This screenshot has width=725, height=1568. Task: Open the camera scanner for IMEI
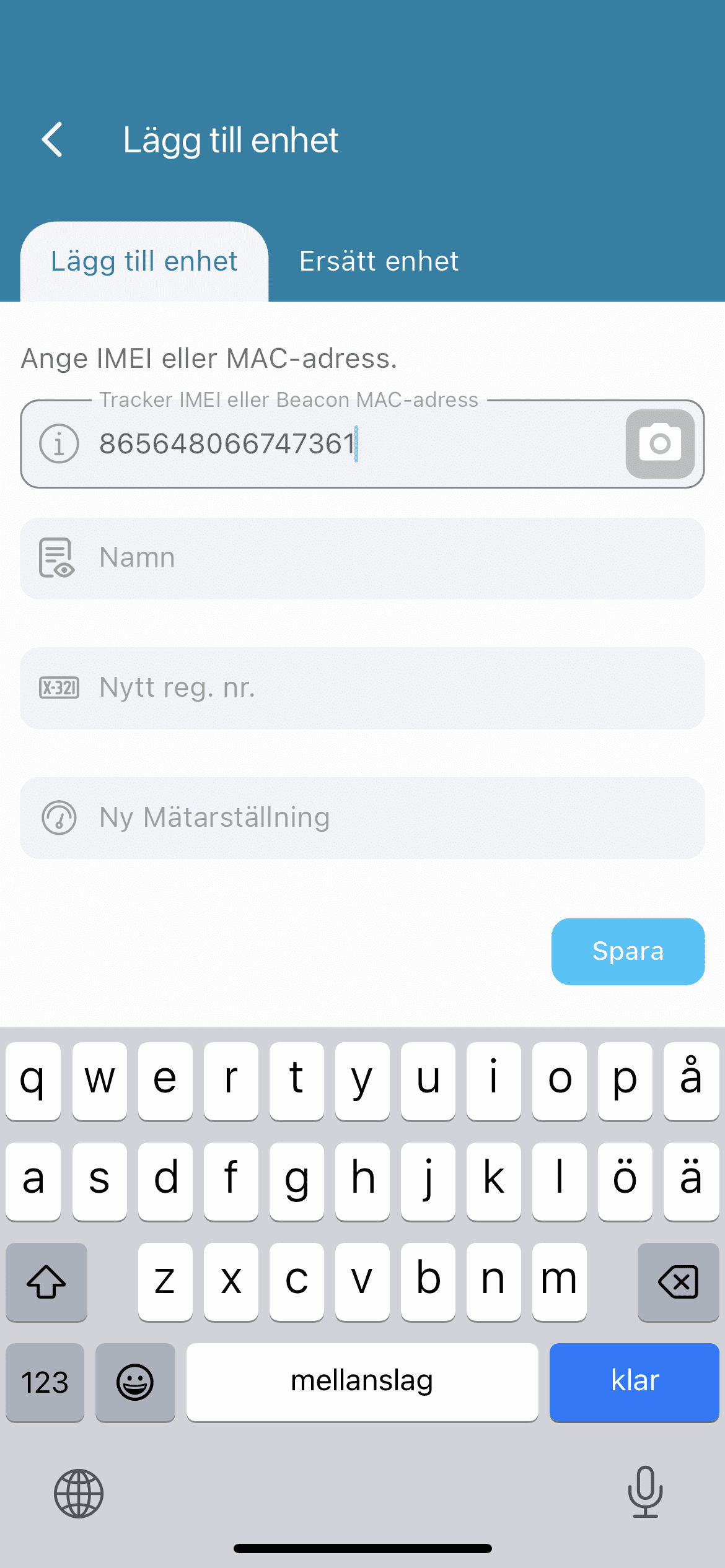coord(660,443)
